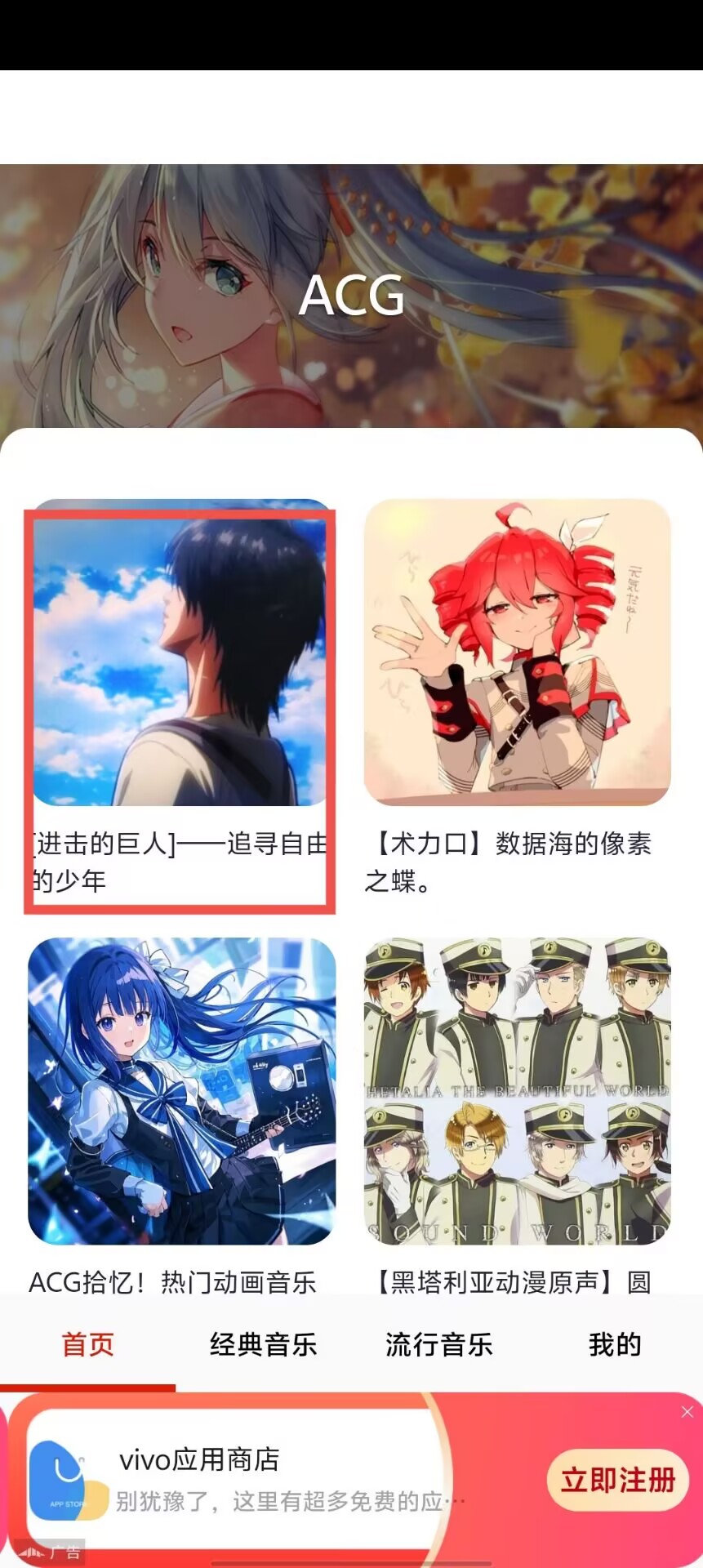Switch to the 经典音乐 tab
The height and width of the screenshot is (1568, 703).
pos(263,1344)
